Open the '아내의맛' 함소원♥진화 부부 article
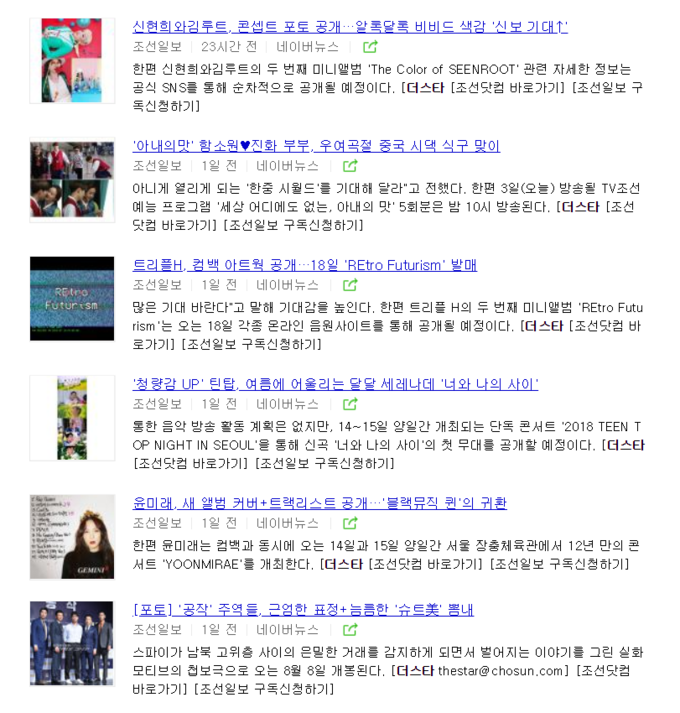This screenshot has width=680, height=713. (x=316, y=146)
